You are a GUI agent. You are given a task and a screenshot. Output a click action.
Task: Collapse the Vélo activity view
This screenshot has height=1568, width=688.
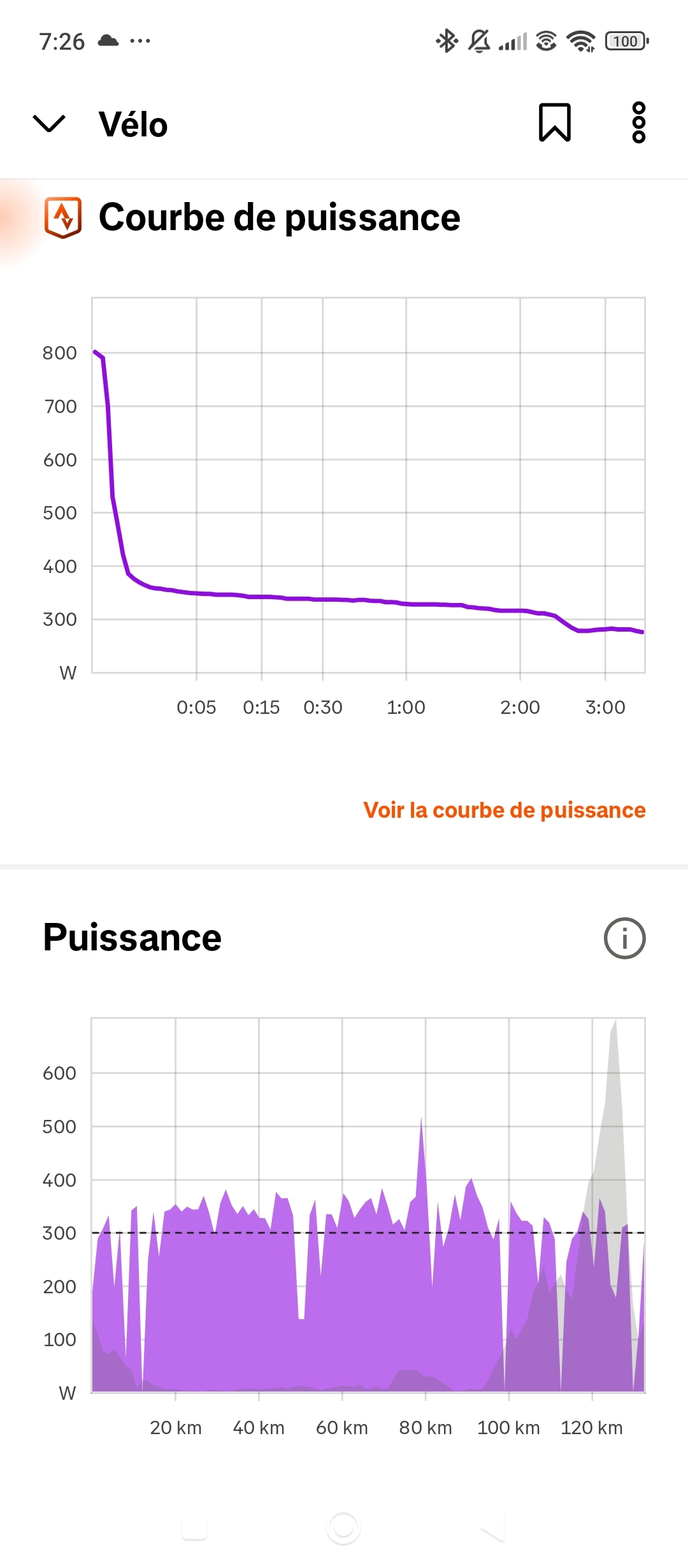(x=49, y=123)
